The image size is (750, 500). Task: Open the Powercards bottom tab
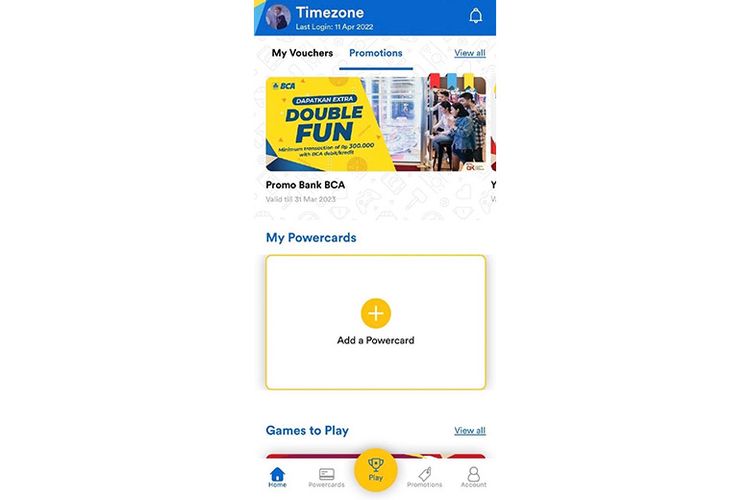point(326,477)
